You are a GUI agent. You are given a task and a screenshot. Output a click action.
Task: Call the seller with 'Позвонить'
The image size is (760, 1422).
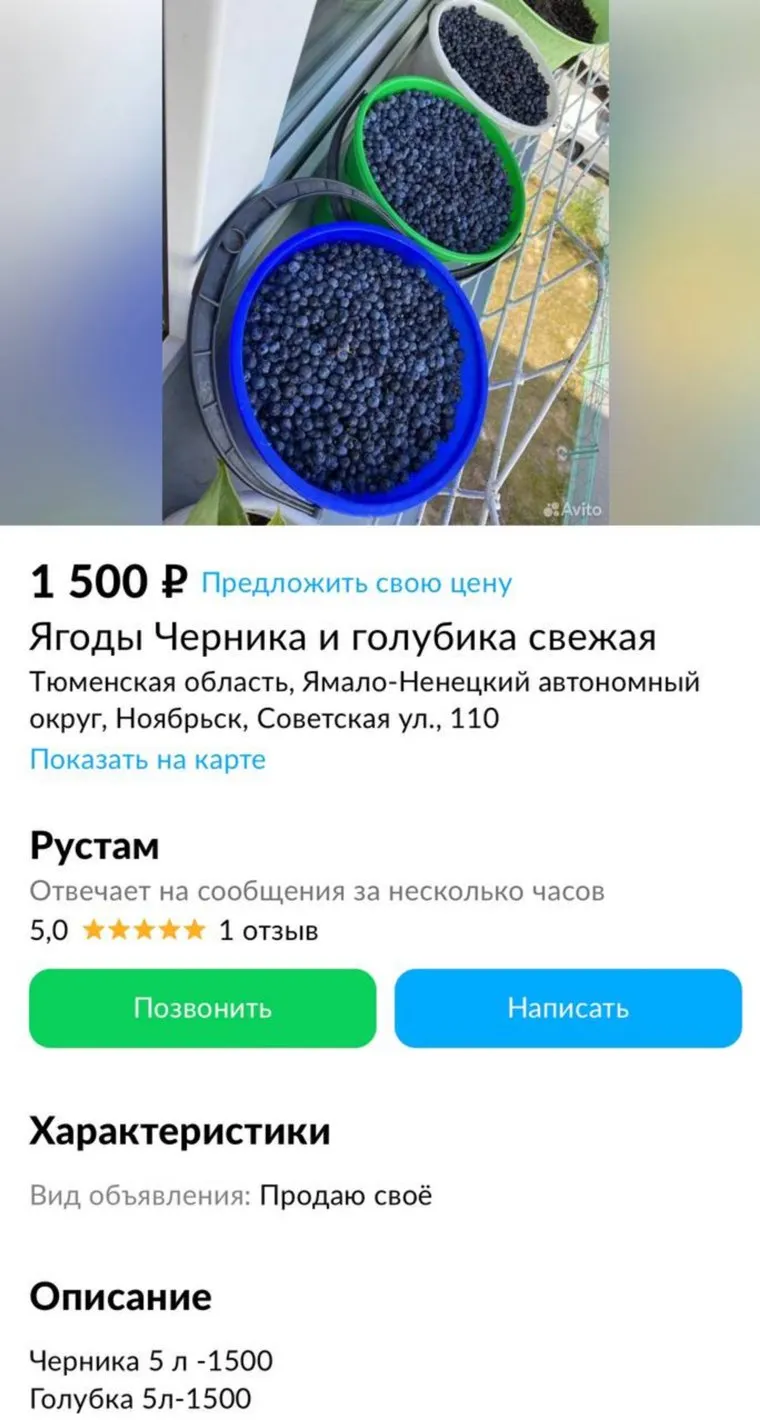pos(203,1008)
